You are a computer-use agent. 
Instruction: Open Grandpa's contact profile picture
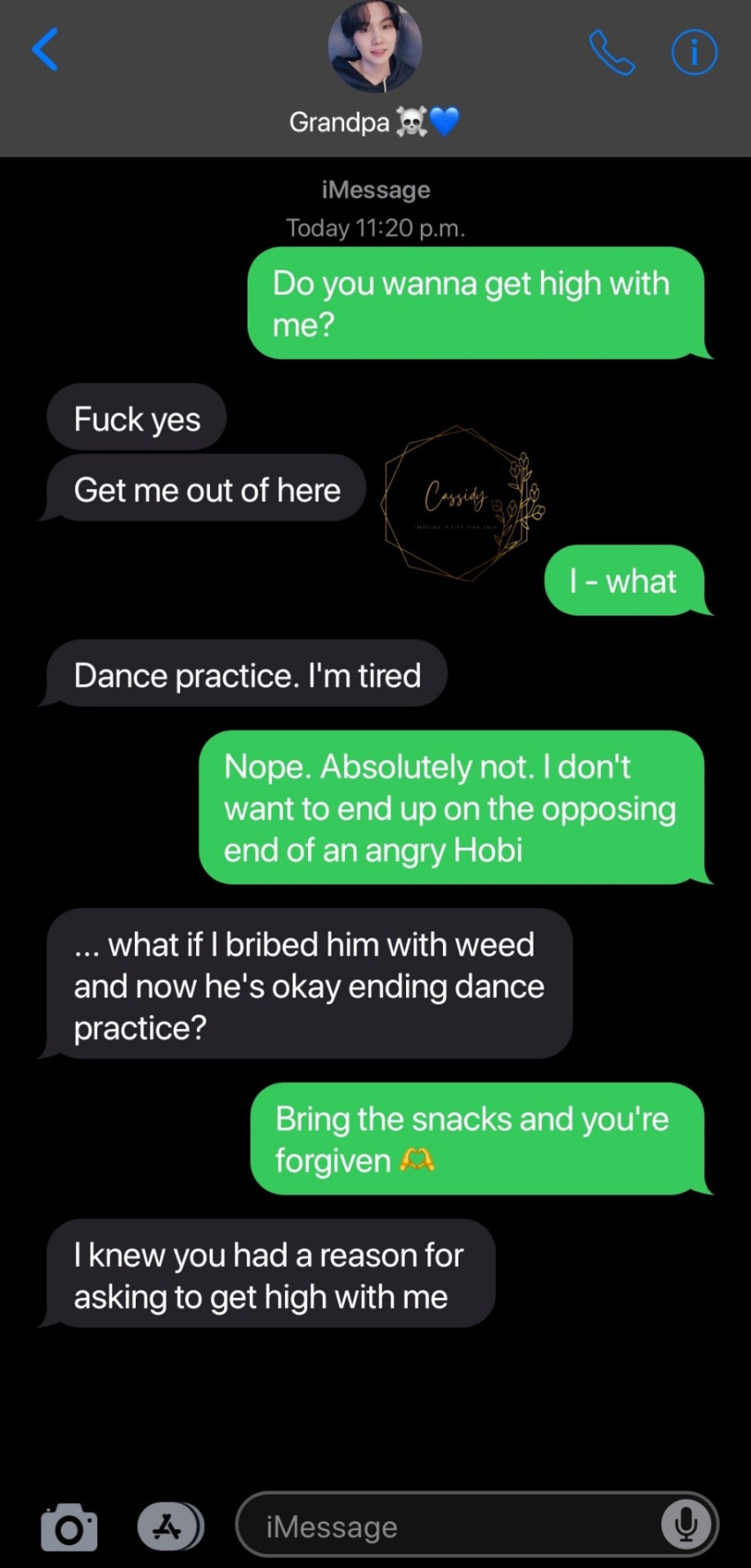[375, 46]
